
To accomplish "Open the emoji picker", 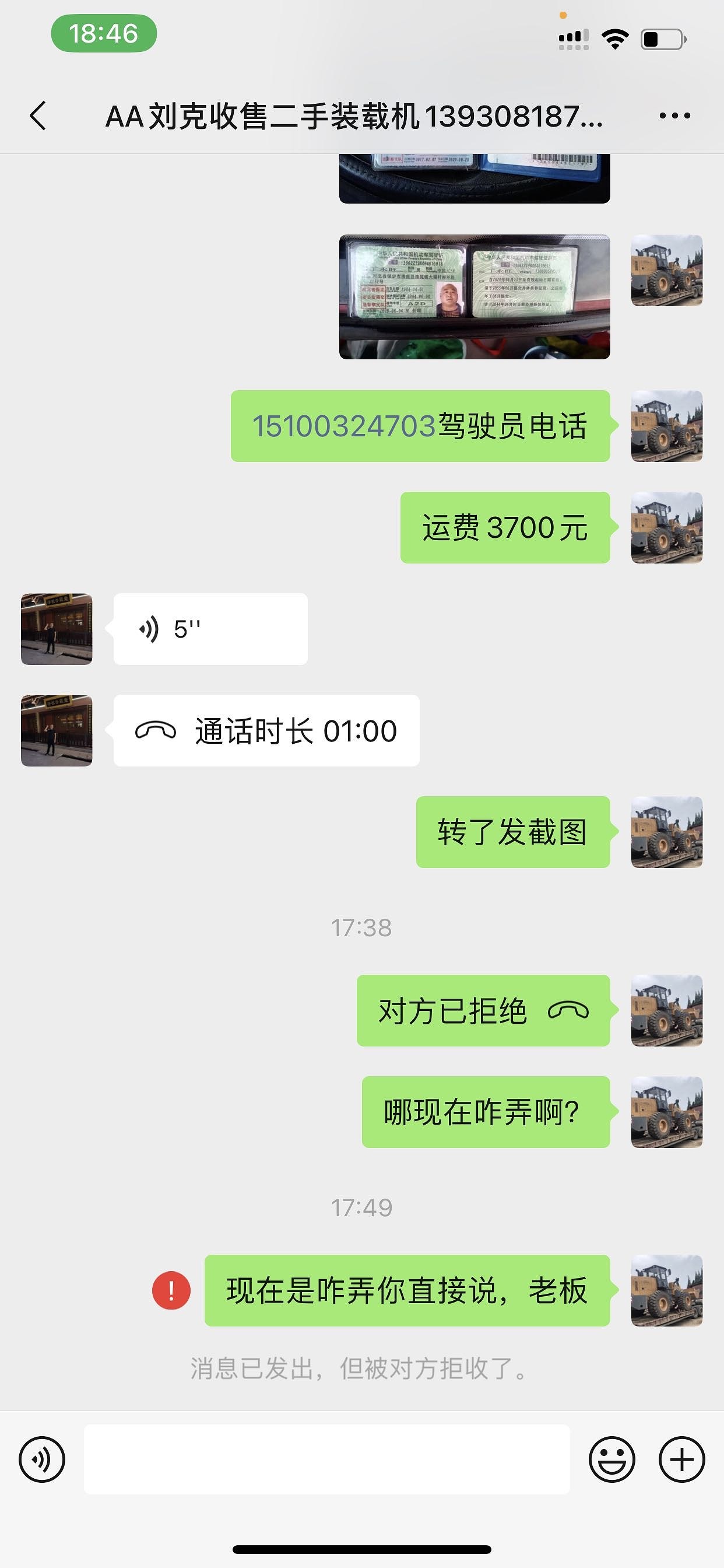I will [611, 1459].
